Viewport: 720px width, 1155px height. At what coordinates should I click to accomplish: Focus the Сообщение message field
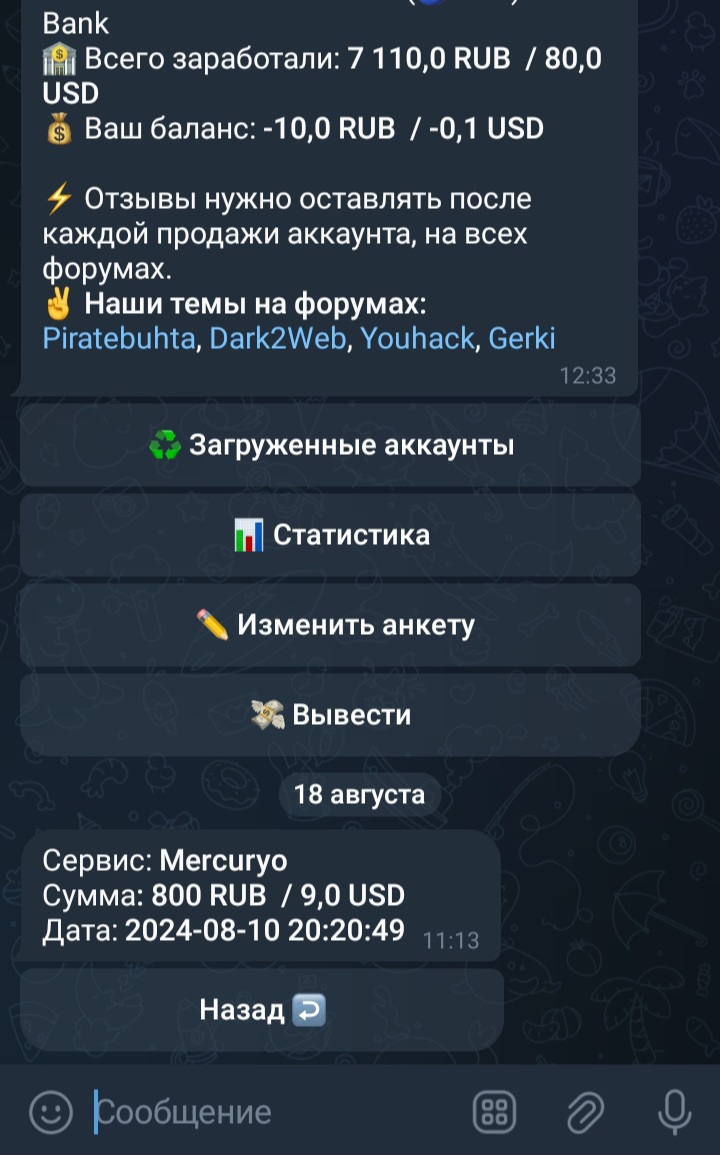(270, 1111)
